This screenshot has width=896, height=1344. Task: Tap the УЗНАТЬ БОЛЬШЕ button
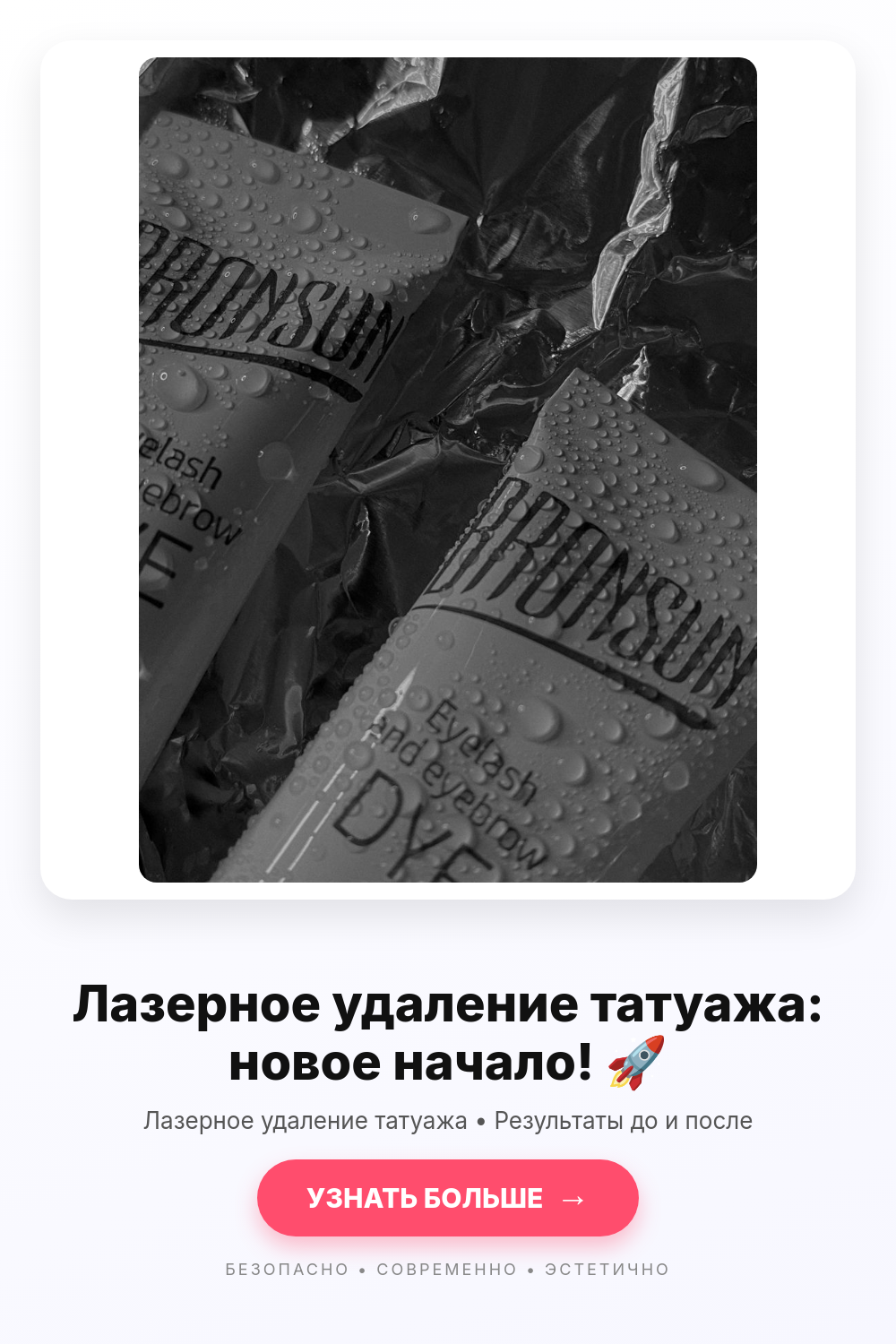447,1198
